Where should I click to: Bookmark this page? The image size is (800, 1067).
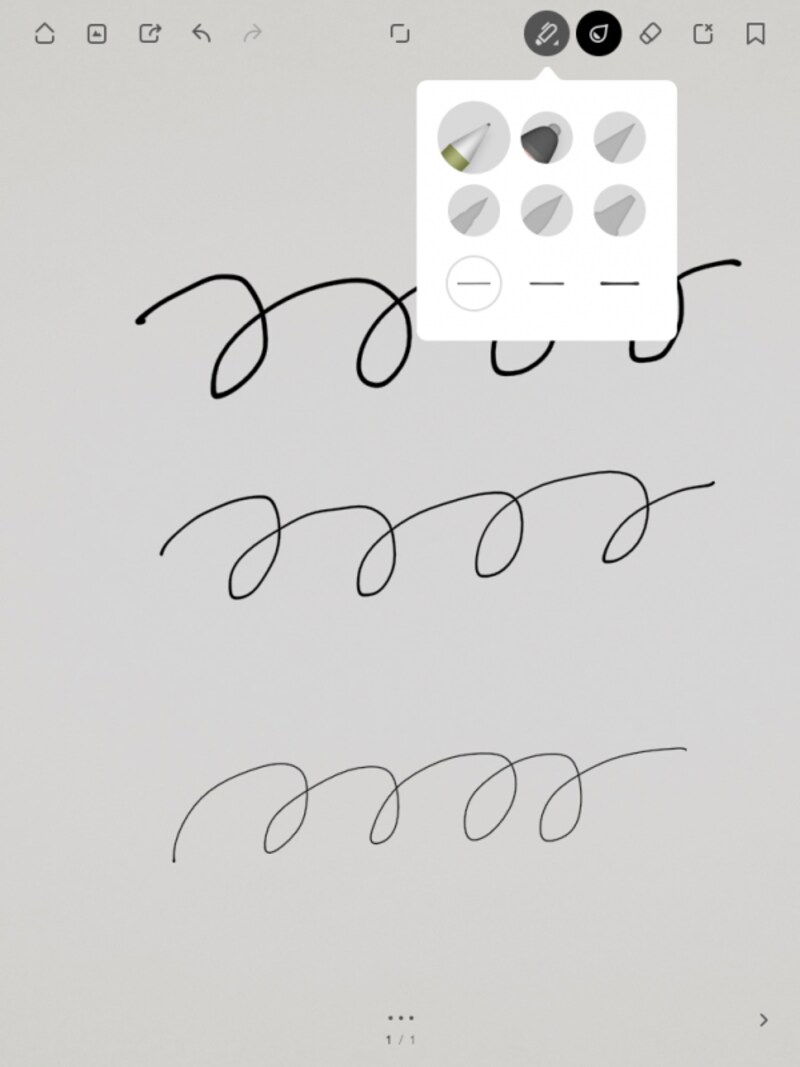tap(755, 34)
